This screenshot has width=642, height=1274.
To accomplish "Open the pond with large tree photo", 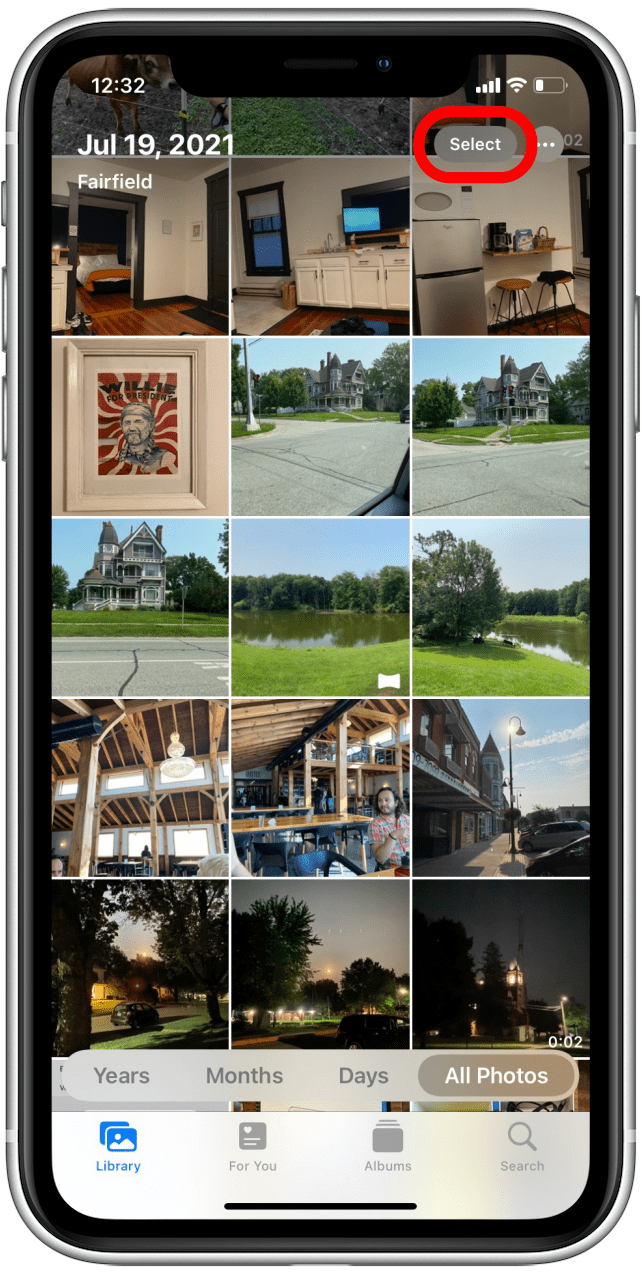I will pyautogui.click(x=500, y=607).
